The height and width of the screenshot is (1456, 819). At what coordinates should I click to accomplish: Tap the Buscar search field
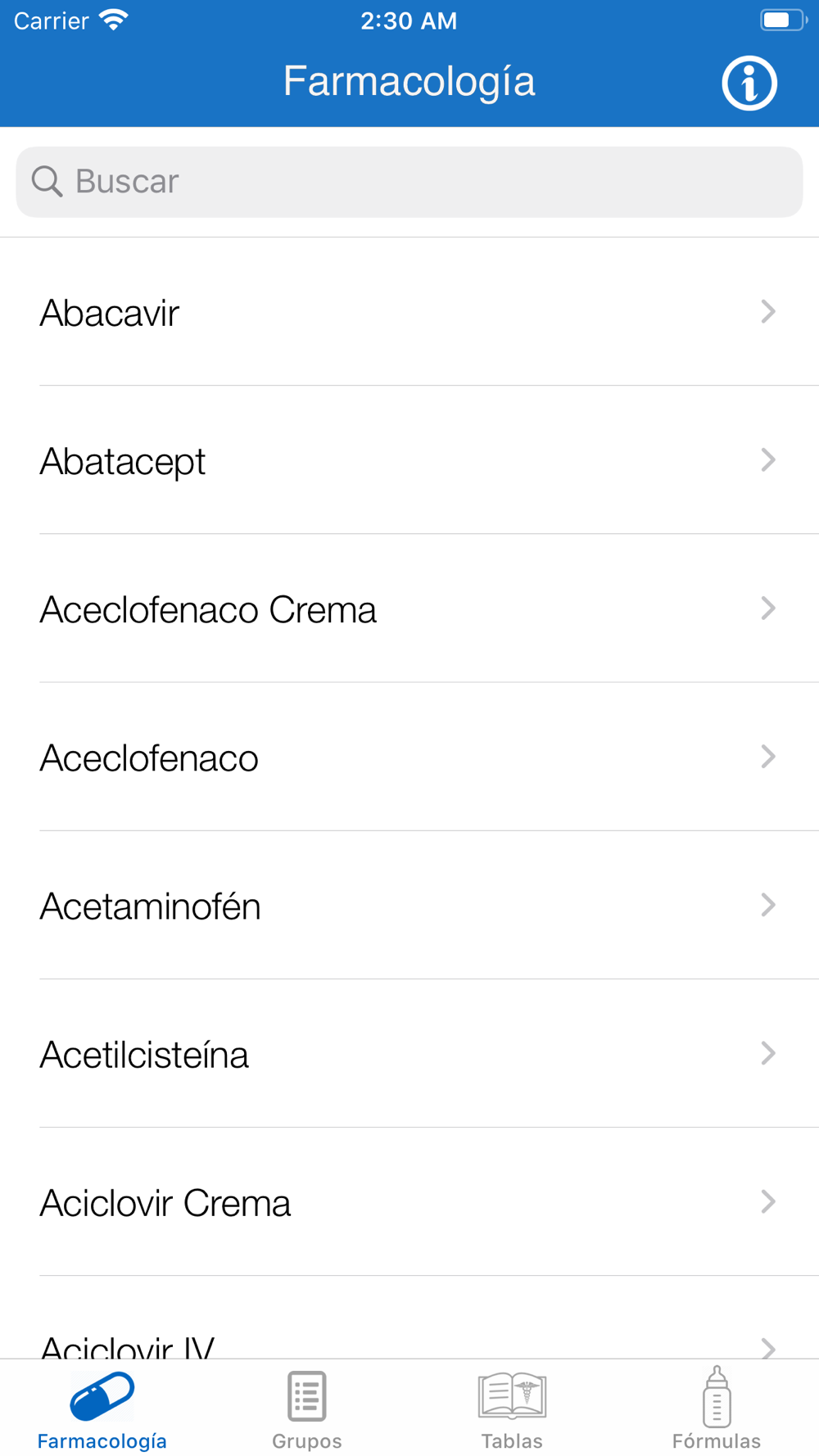409,182
